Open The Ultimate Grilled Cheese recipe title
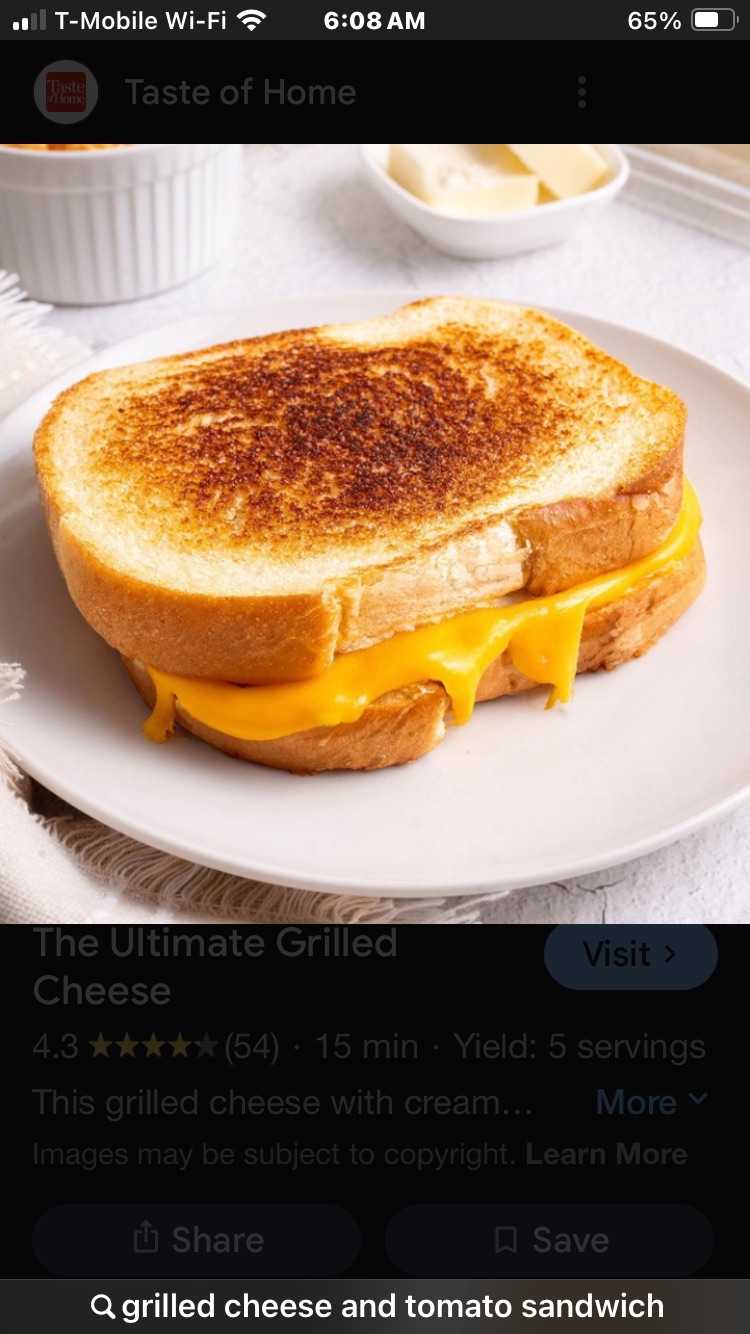This screenshot has width=750, height=1334. point(215,966)
